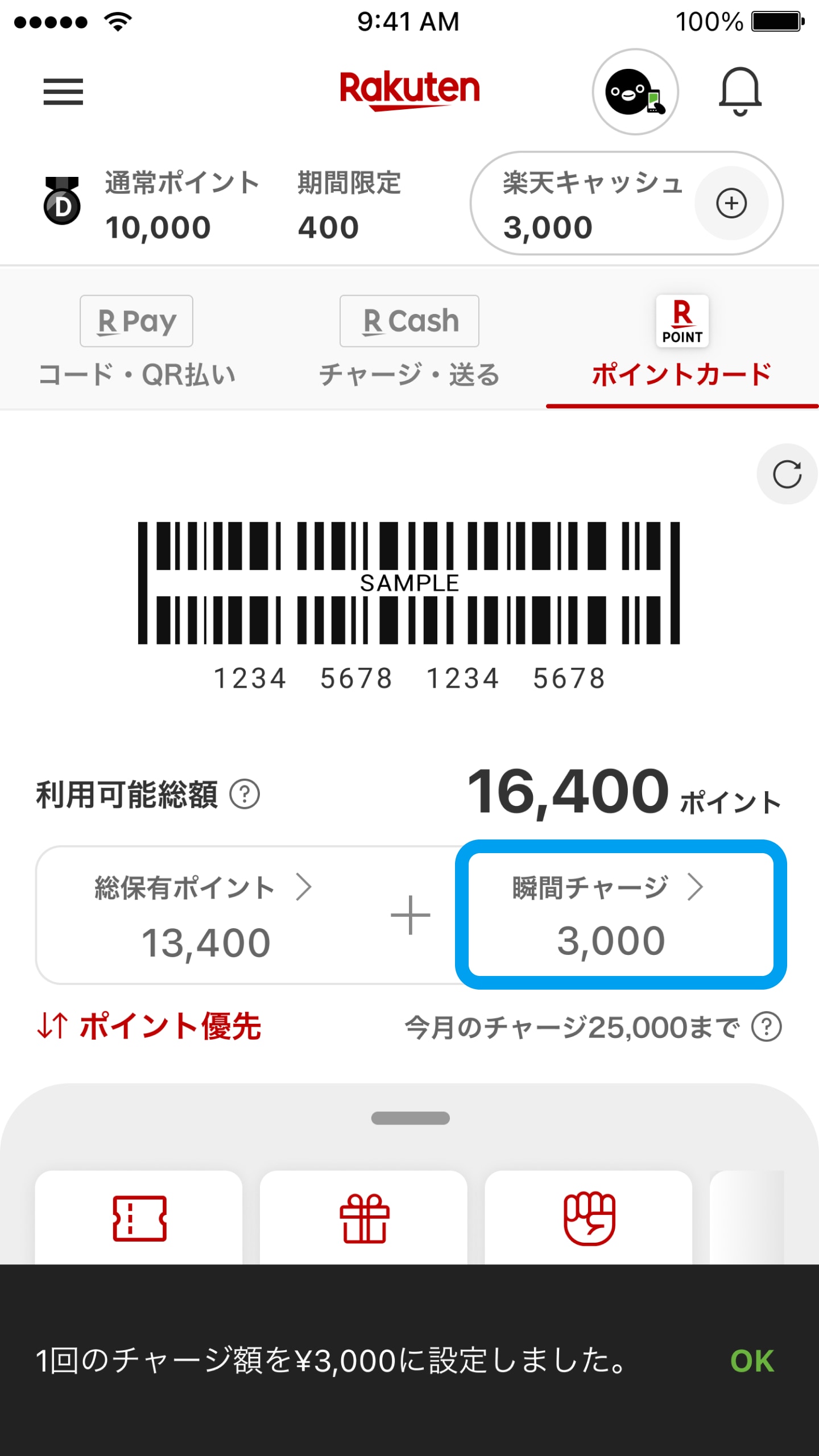Open the fist icon card
The height and width of the screenshot is (1456, 819).
(x=589, y=1218)
